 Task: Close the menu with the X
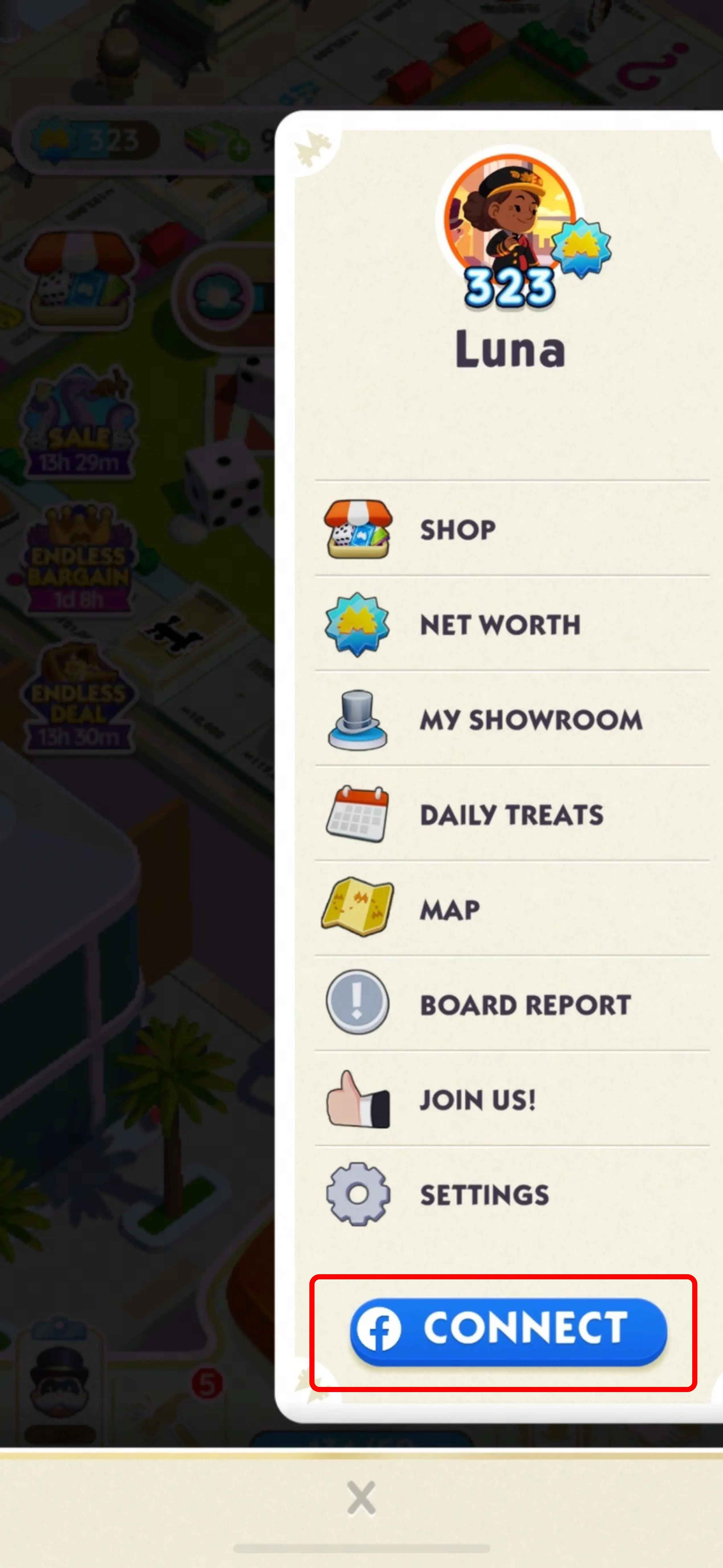coord(361,1497)
